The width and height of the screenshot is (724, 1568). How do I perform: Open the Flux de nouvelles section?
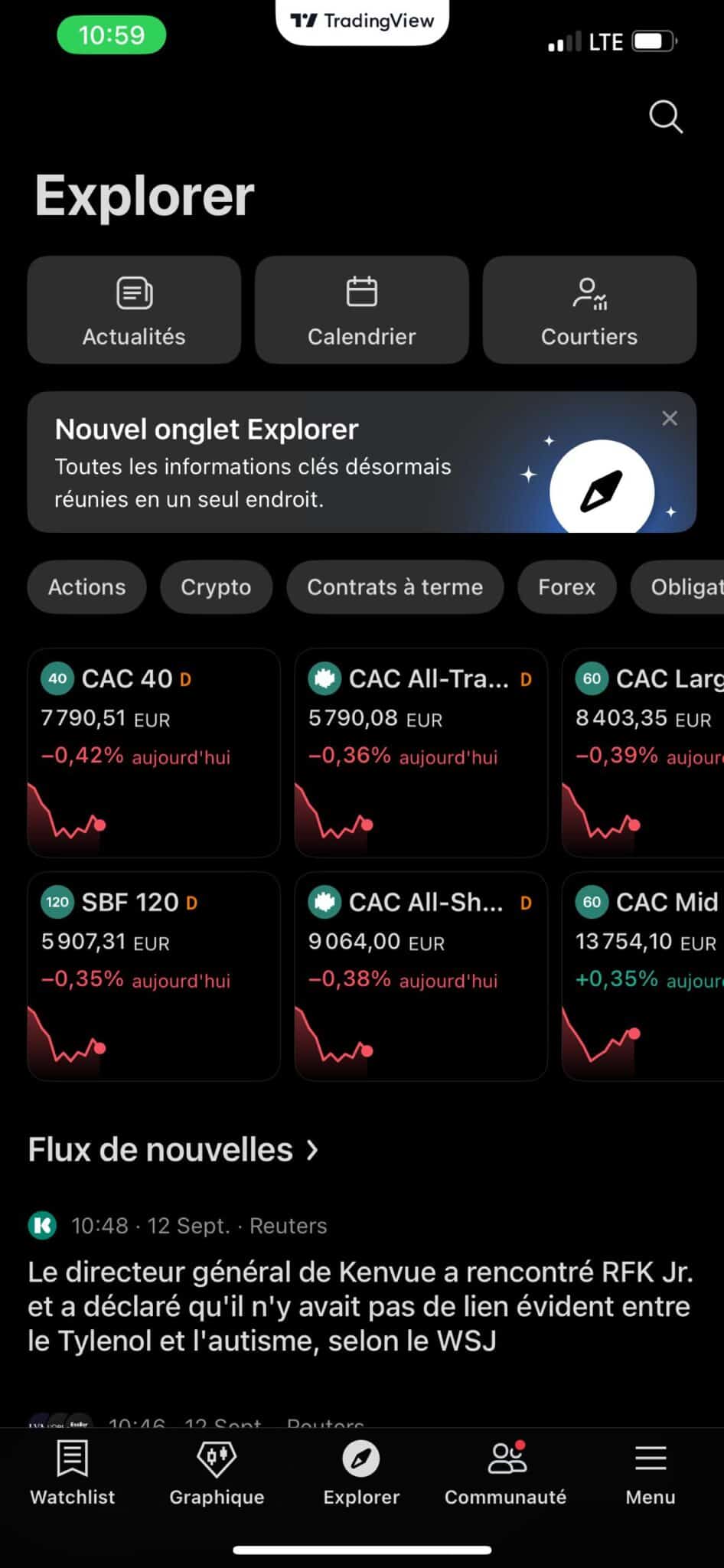coord(172,1150)
